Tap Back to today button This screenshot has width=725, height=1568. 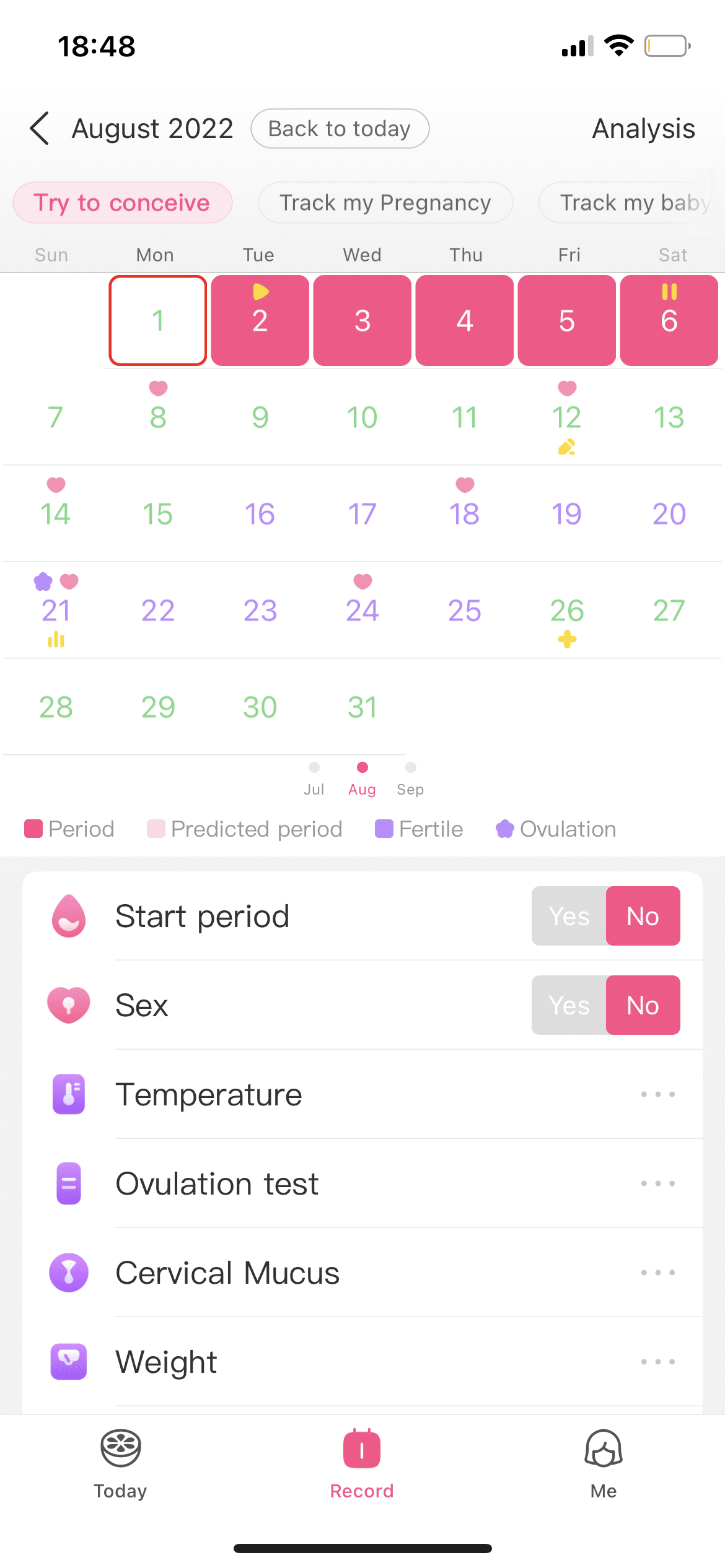(340, 129)
